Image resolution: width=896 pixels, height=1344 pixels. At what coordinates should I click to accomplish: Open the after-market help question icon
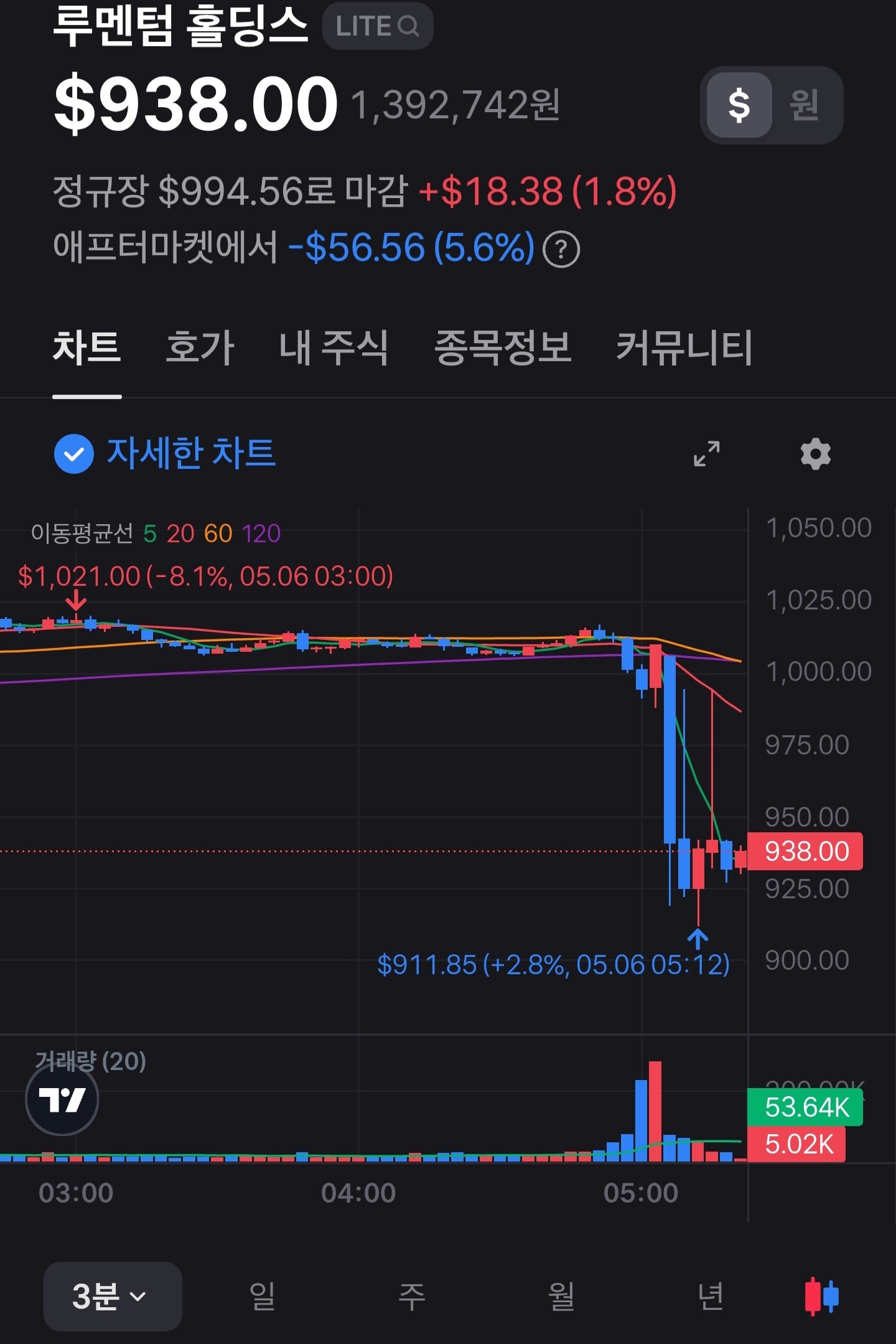561,249
